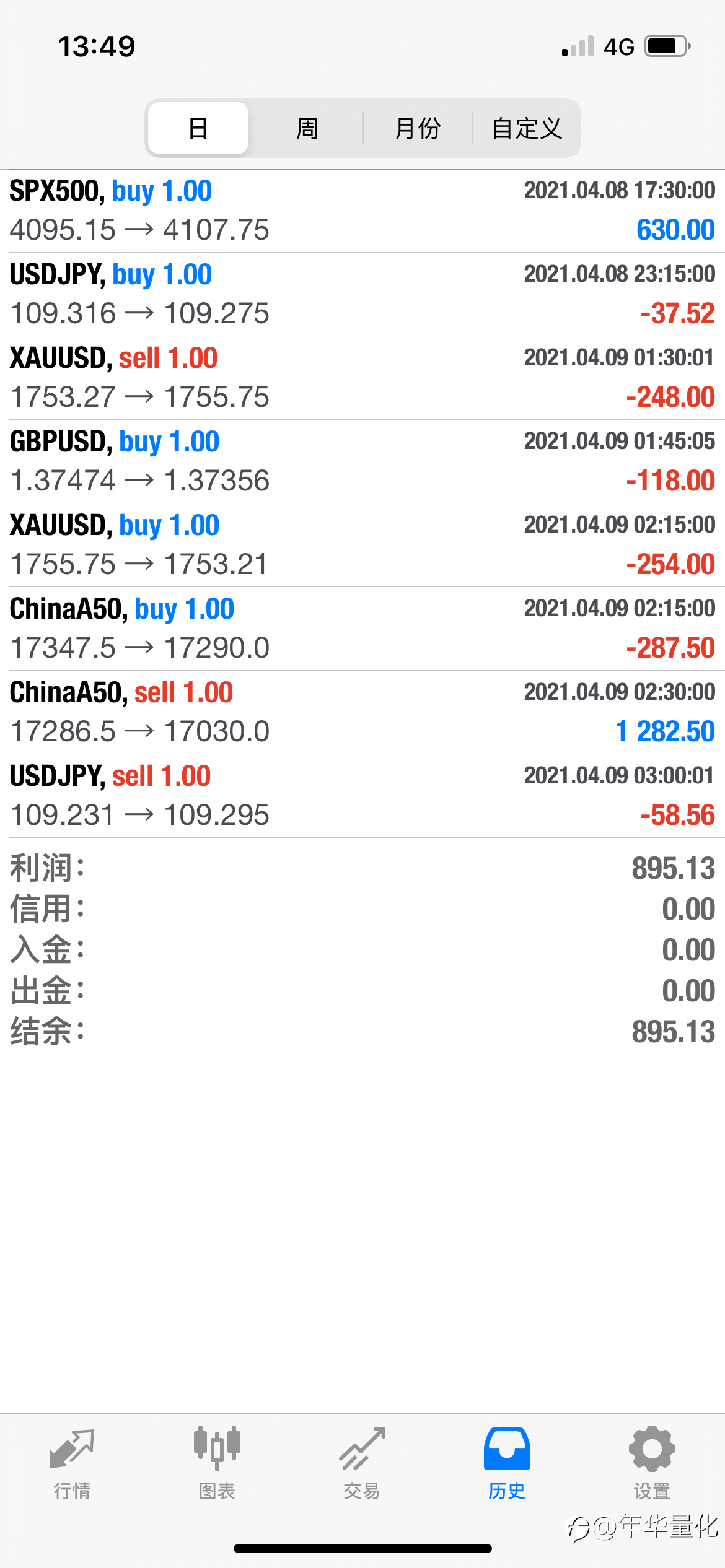
Task: Open the SPX500 buy 1.00 trade
Action: point(362,211)
